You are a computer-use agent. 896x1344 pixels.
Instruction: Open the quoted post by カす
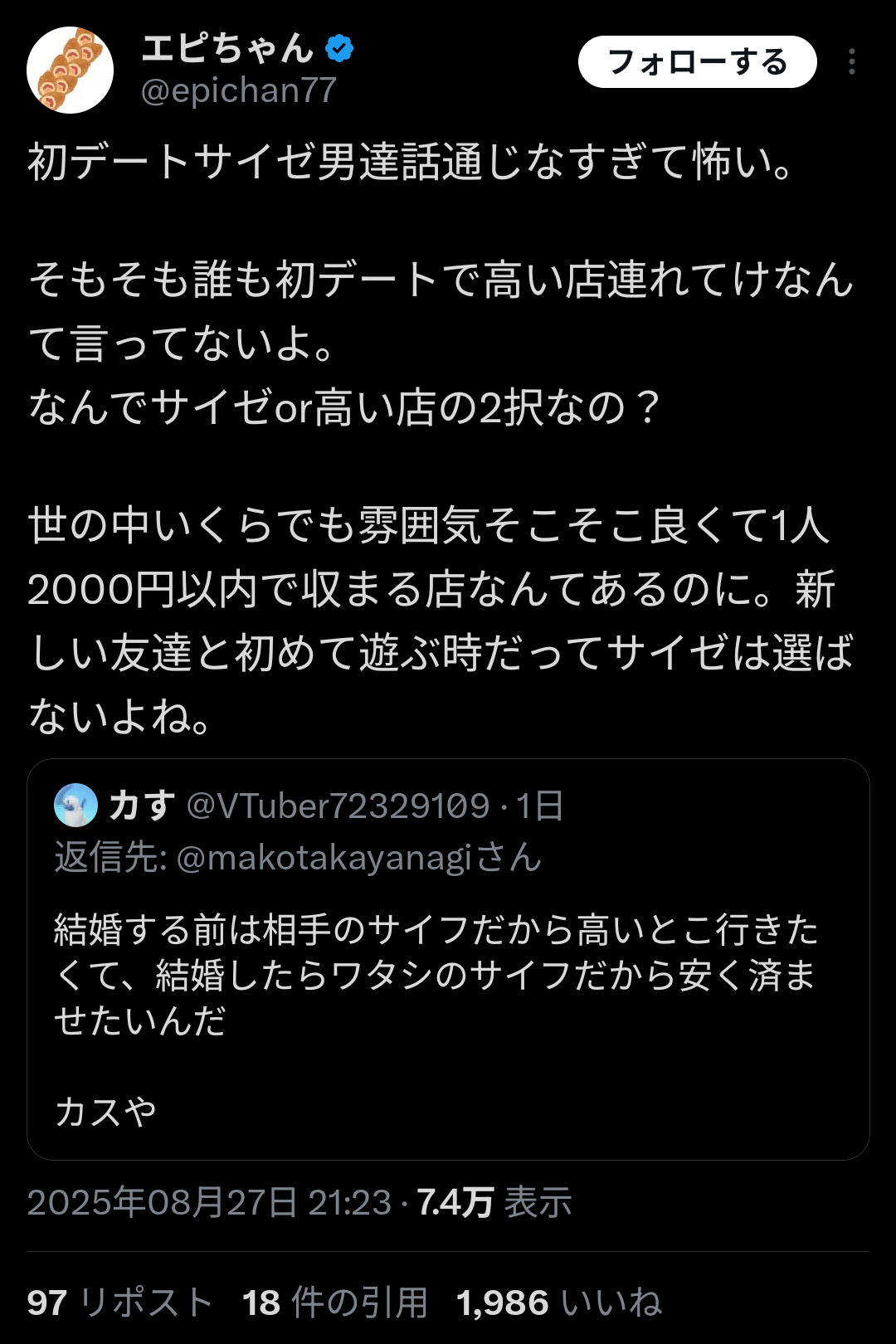point(448,959)
